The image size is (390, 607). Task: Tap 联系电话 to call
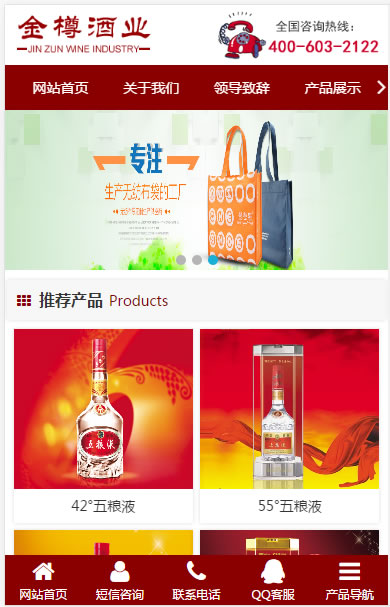pyautogui.click(x=196, y=581)
